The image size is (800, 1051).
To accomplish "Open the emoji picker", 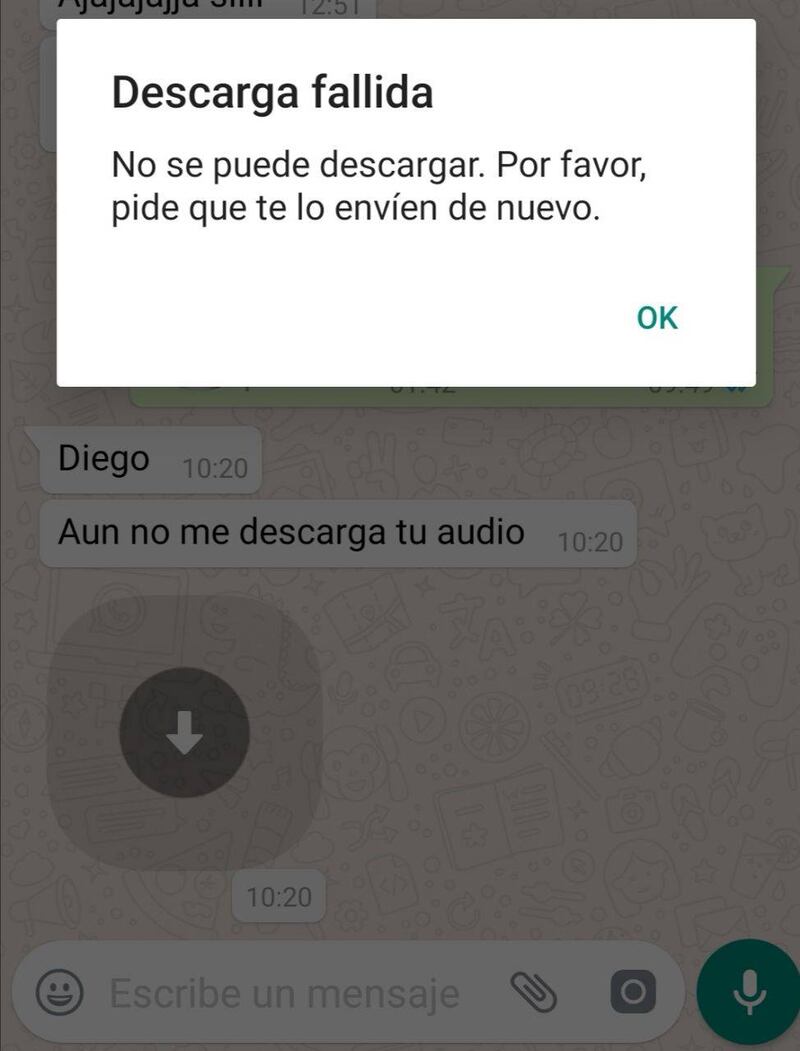I will tap(60, 993).
